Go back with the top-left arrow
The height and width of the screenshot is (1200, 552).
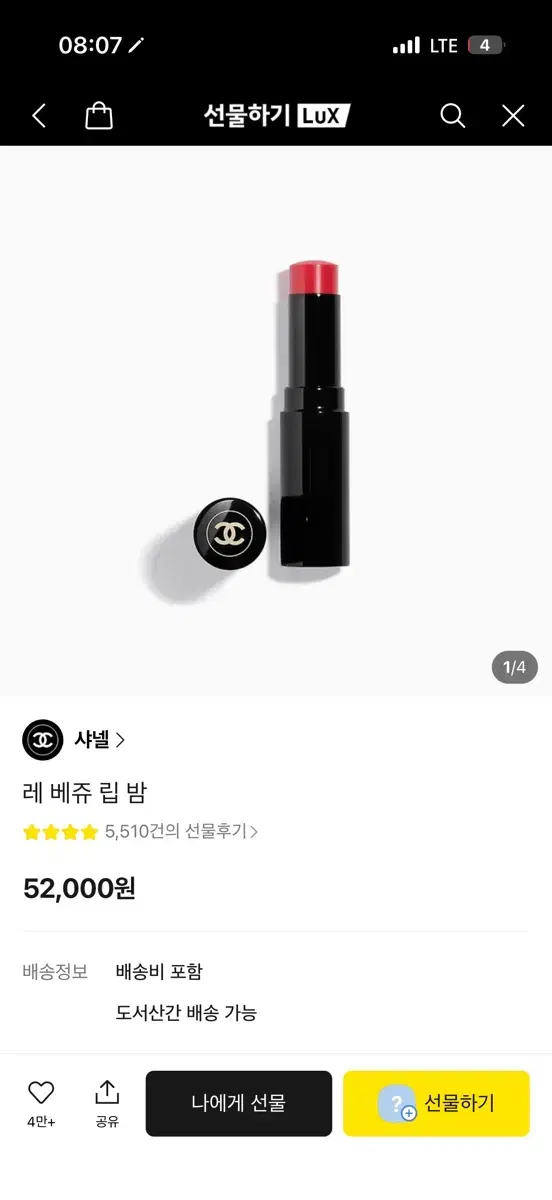[39, 116]
